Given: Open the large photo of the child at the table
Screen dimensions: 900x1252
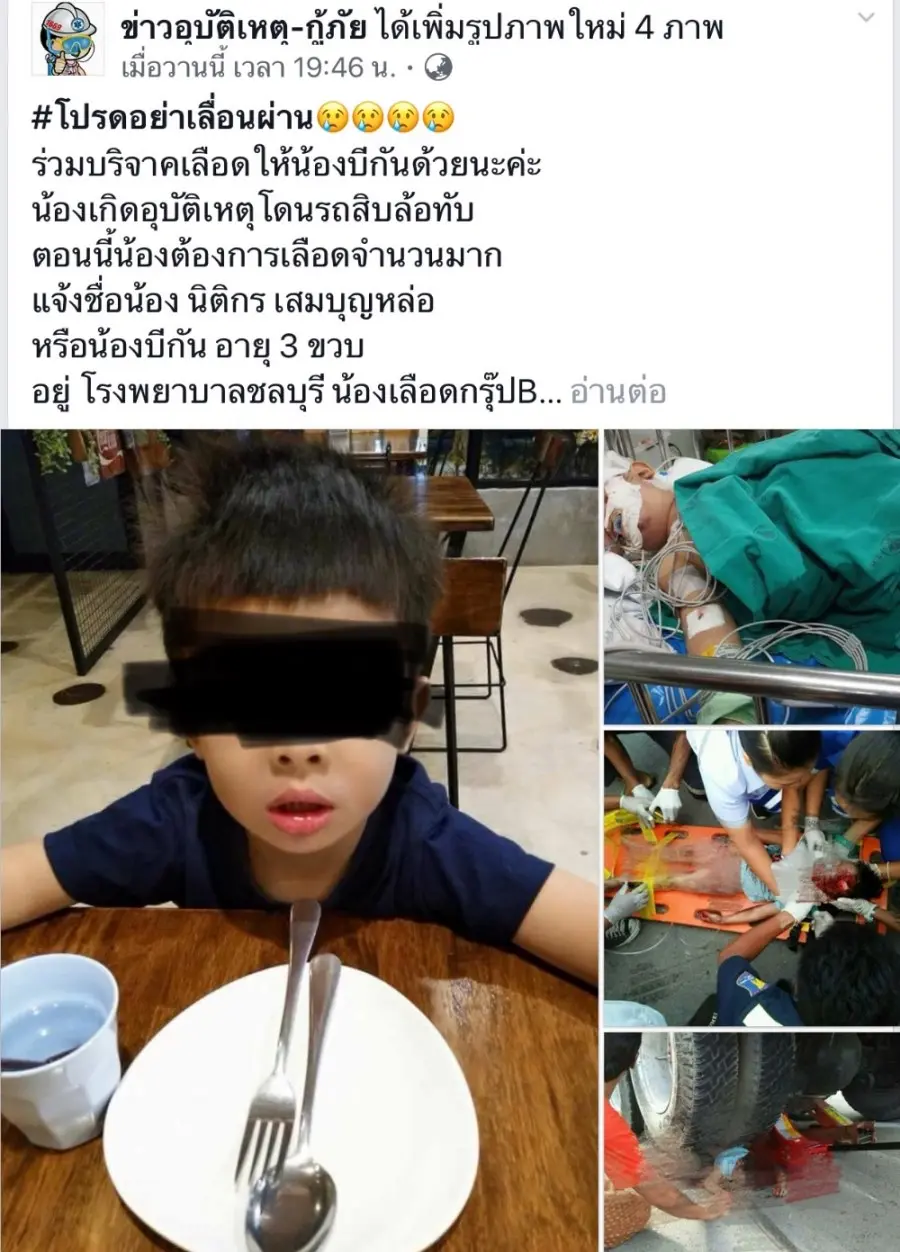Looking at the screenshot, I should pyautogui.click(x=298, y=840).
